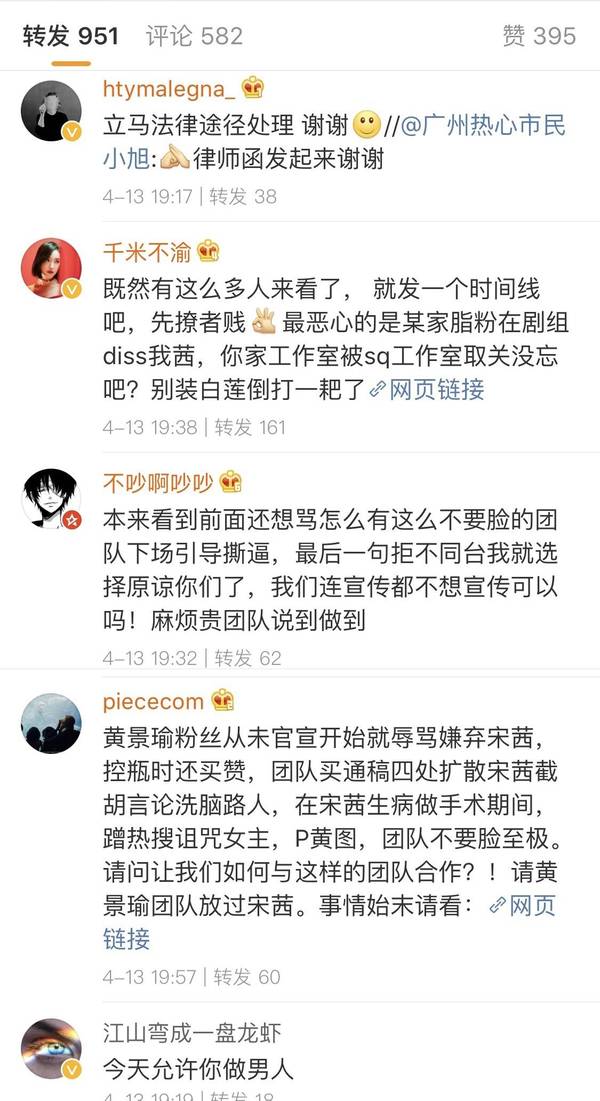View 转发 60 under piececom's post
This screenshot has width=600, height=1101.
pyautogui.click(x=246, y=977)
